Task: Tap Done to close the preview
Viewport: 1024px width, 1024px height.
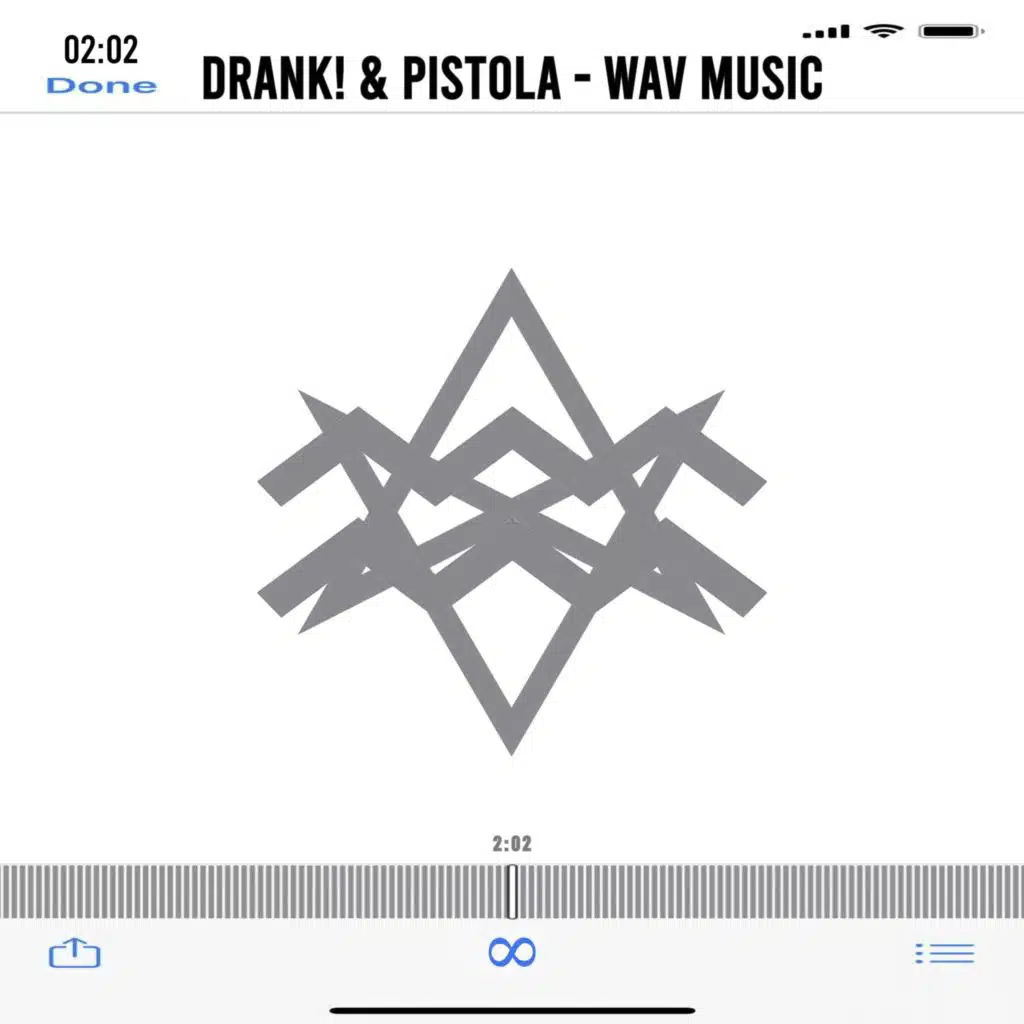Action: click(101, 86)
